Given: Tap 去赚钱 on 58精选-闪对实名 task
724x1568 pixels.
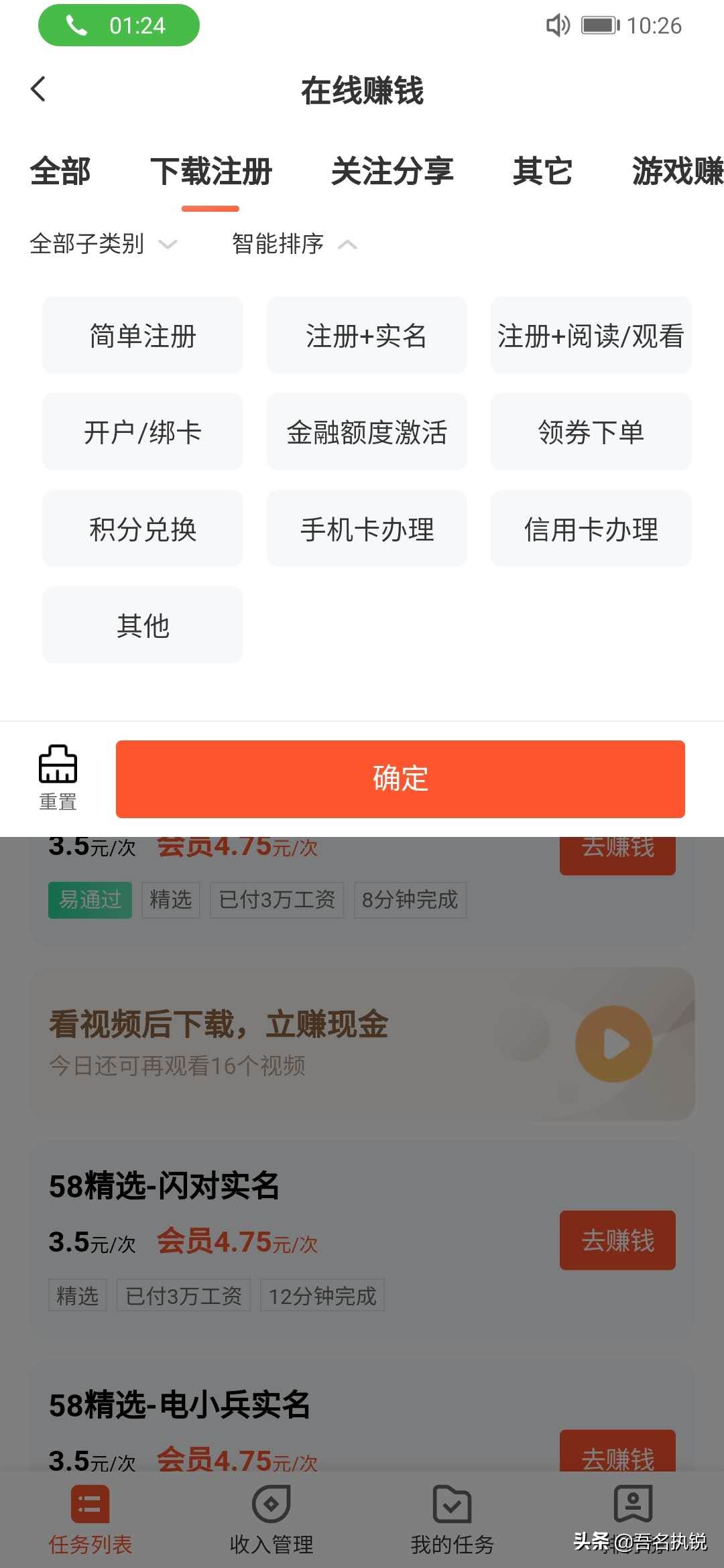Looking at the screenshot, I should 616,1240.
